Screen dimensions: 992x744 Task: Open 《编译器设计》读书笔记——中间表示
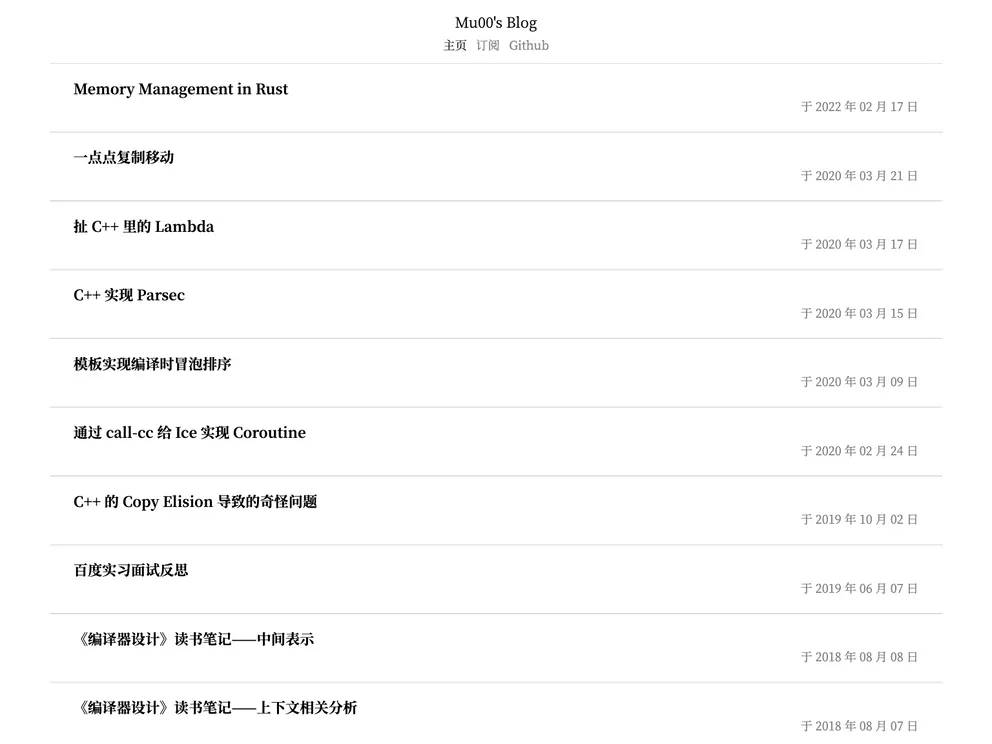click(x=194, y=639)
